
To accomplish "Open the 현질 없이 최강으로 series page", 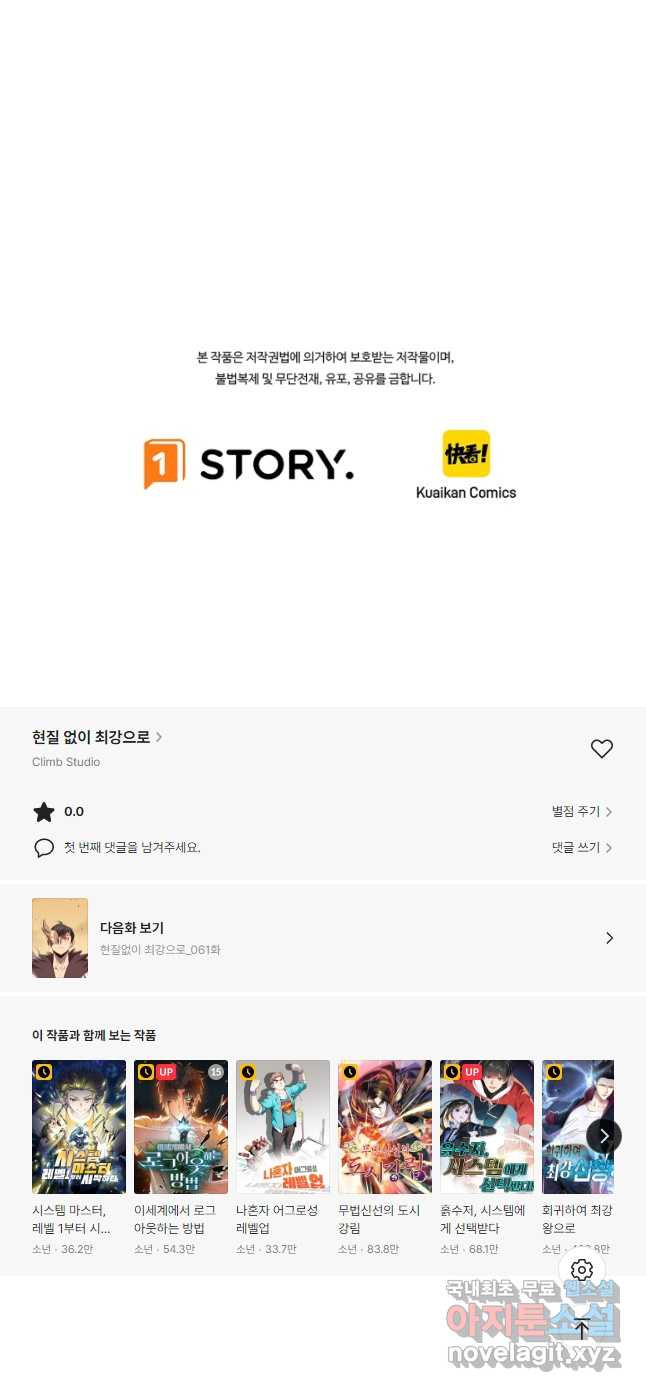I will (96, 737).
